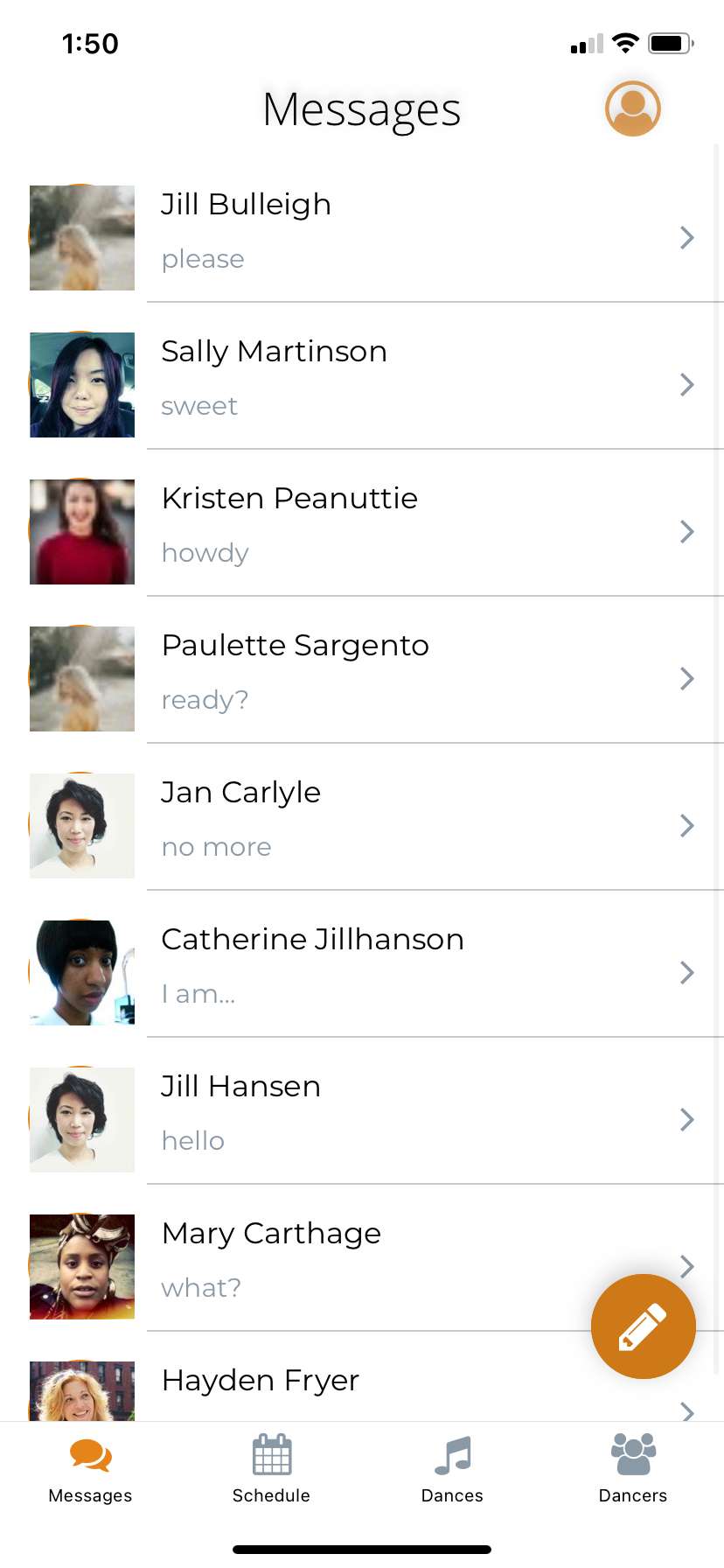Screen dimensions: 724x1568
Task: Switch to the Dancers tab
Action: point(633,1469)
